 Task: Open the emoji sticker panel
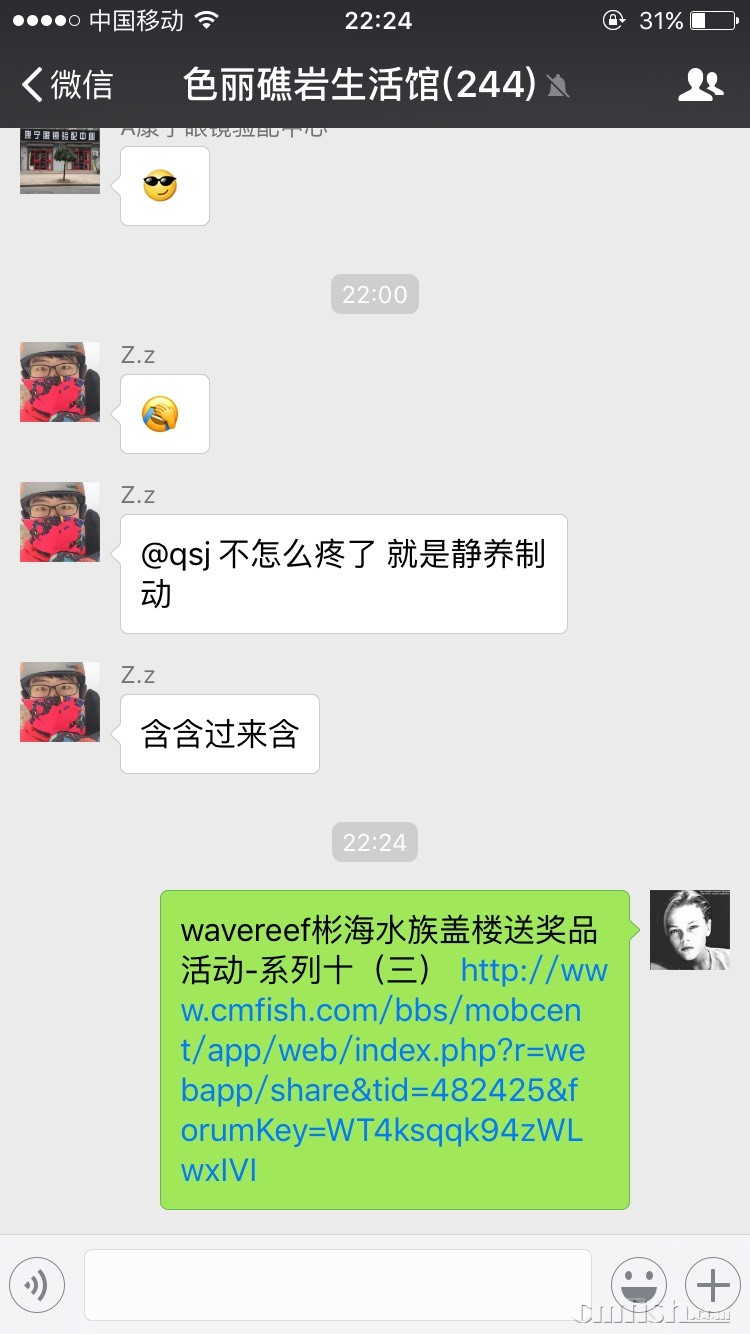pyautogui.click(x=639, y=1285)
